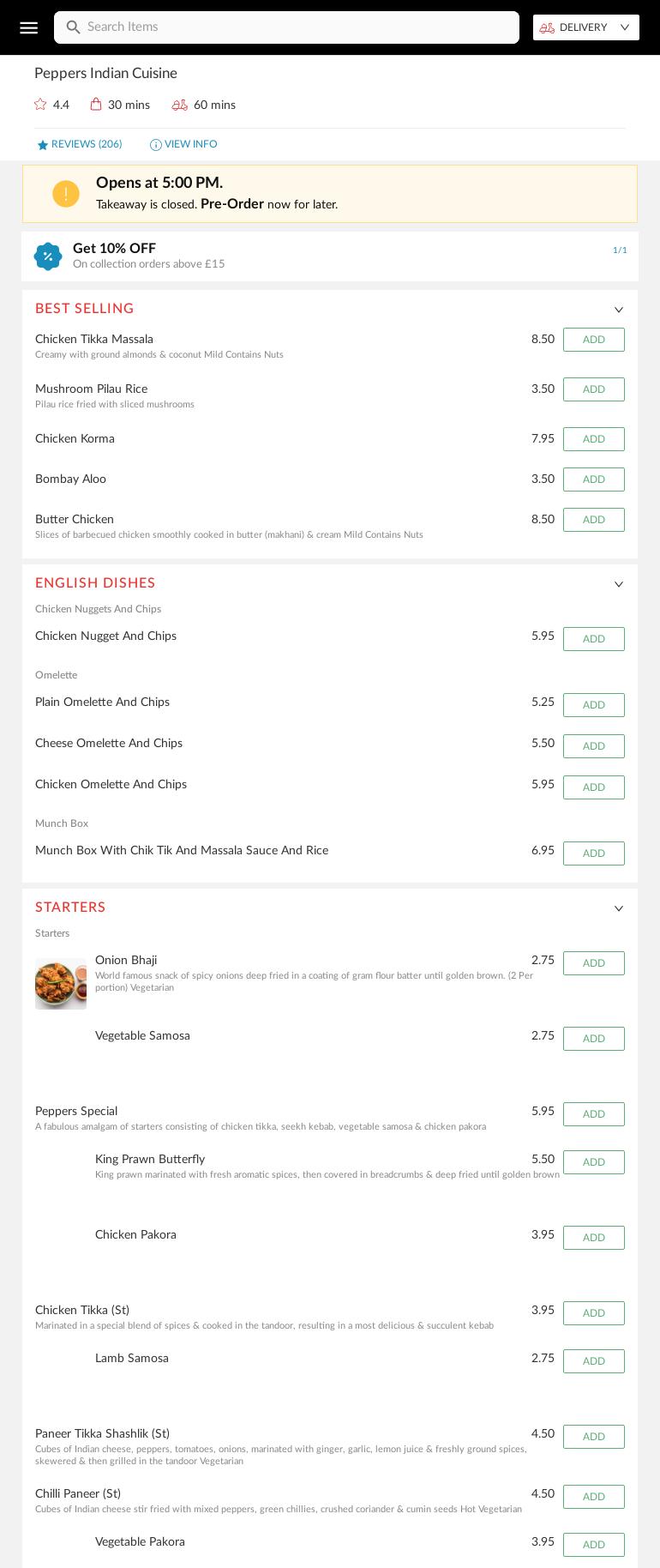
Task: Collapse the STARTERS section
Action: pos(619,908)
